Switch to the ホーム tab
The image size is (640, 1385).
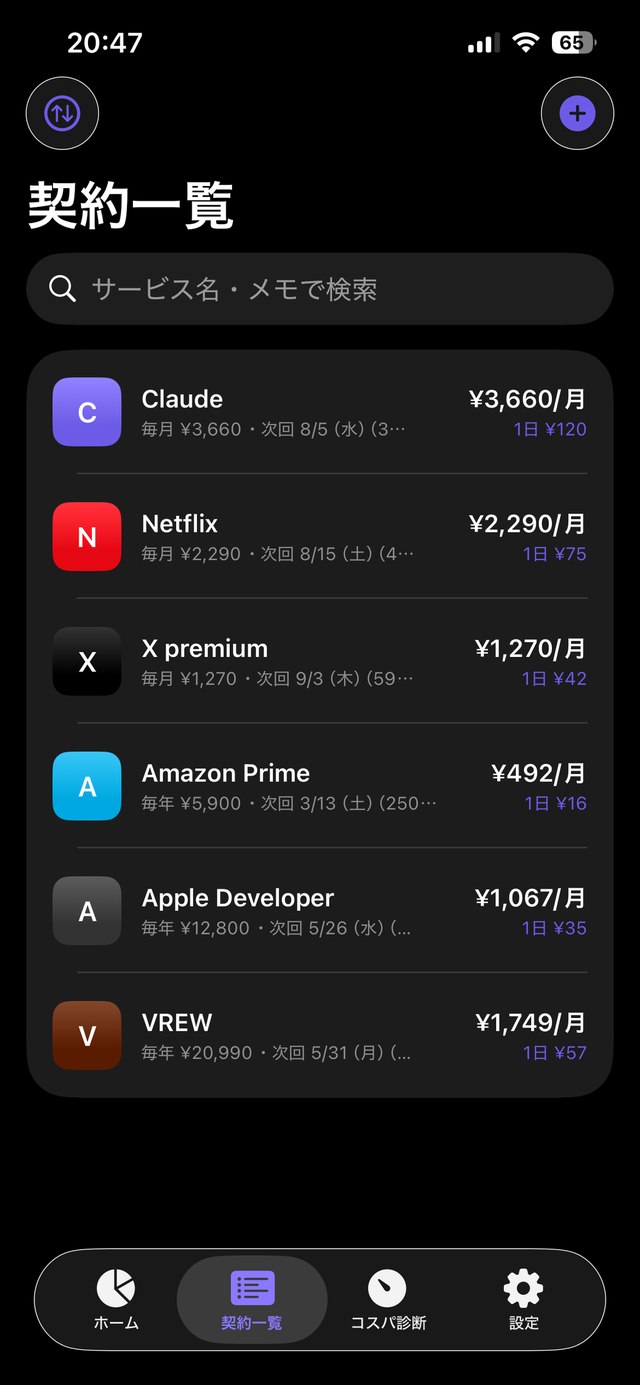click(116, 1300)
